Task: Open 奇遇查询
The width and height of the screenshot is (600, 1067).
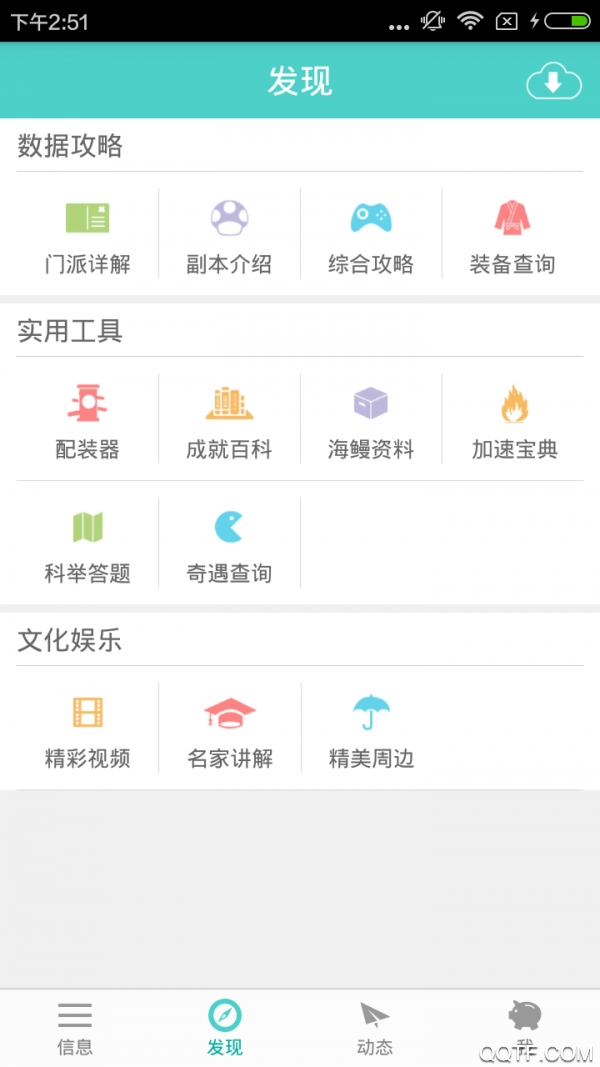Action: (x=229, y=545)
